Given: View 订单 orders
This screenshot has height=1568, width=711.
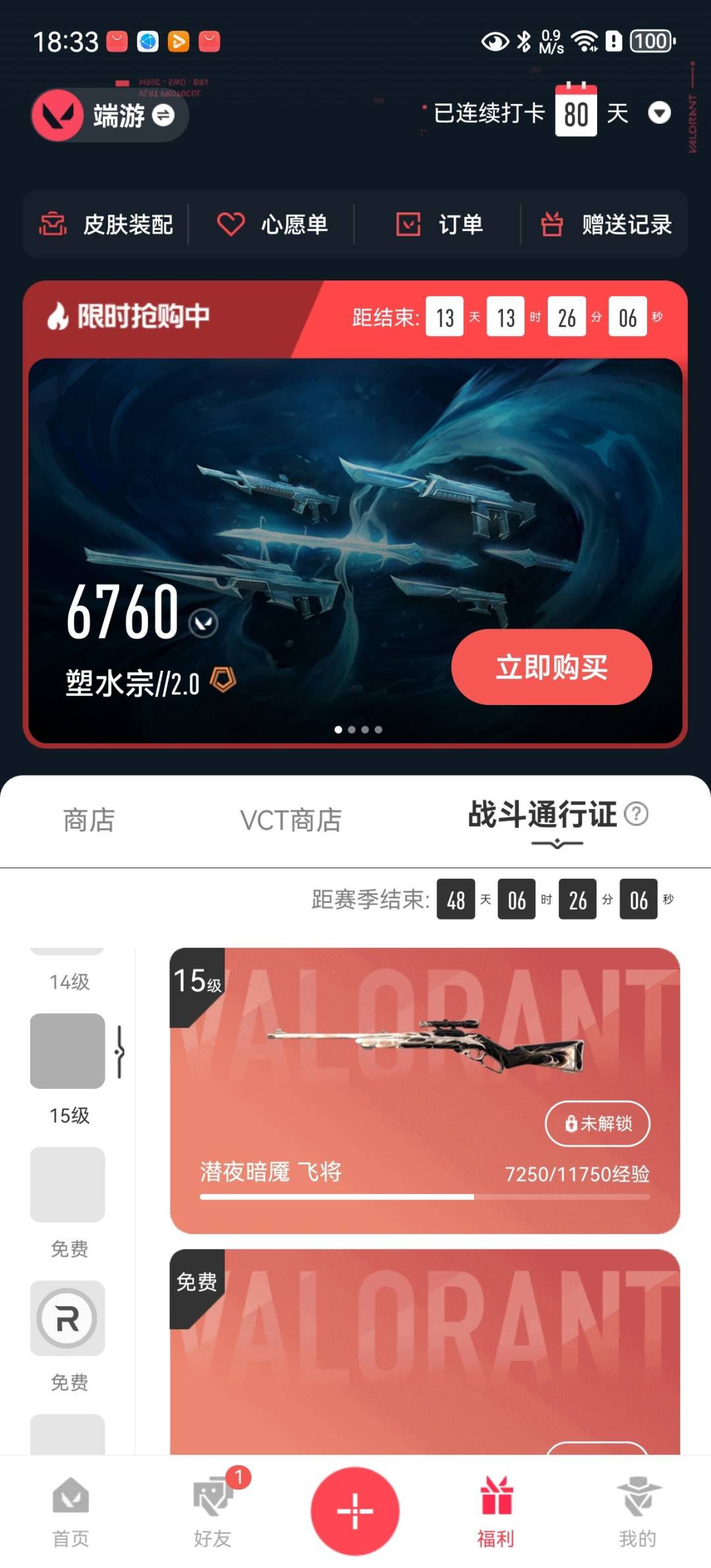Looking at the screenshot, I should (x=439, y=224).
